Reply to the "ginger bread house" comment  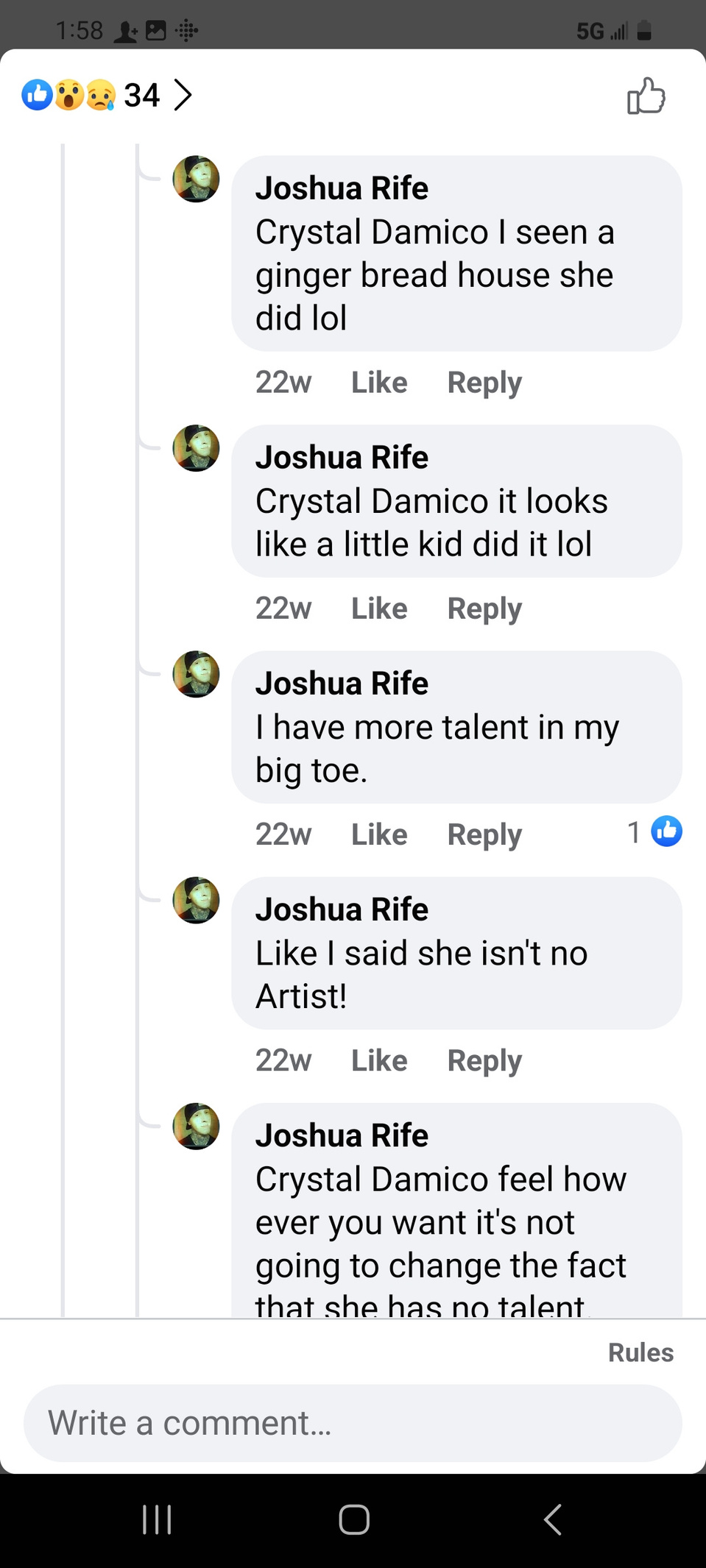click(484, 383)
